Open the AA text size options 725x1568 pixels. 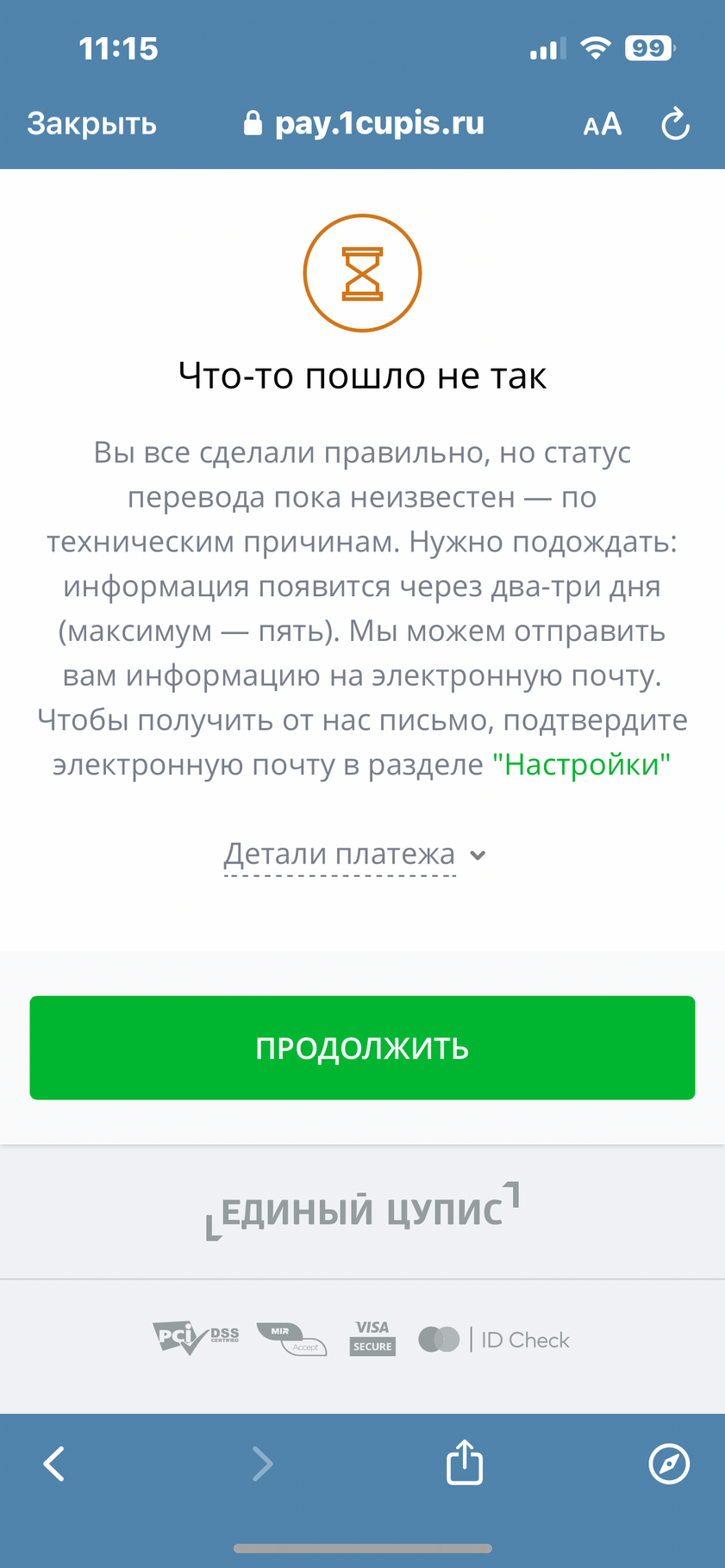click(x=602, y=125)
